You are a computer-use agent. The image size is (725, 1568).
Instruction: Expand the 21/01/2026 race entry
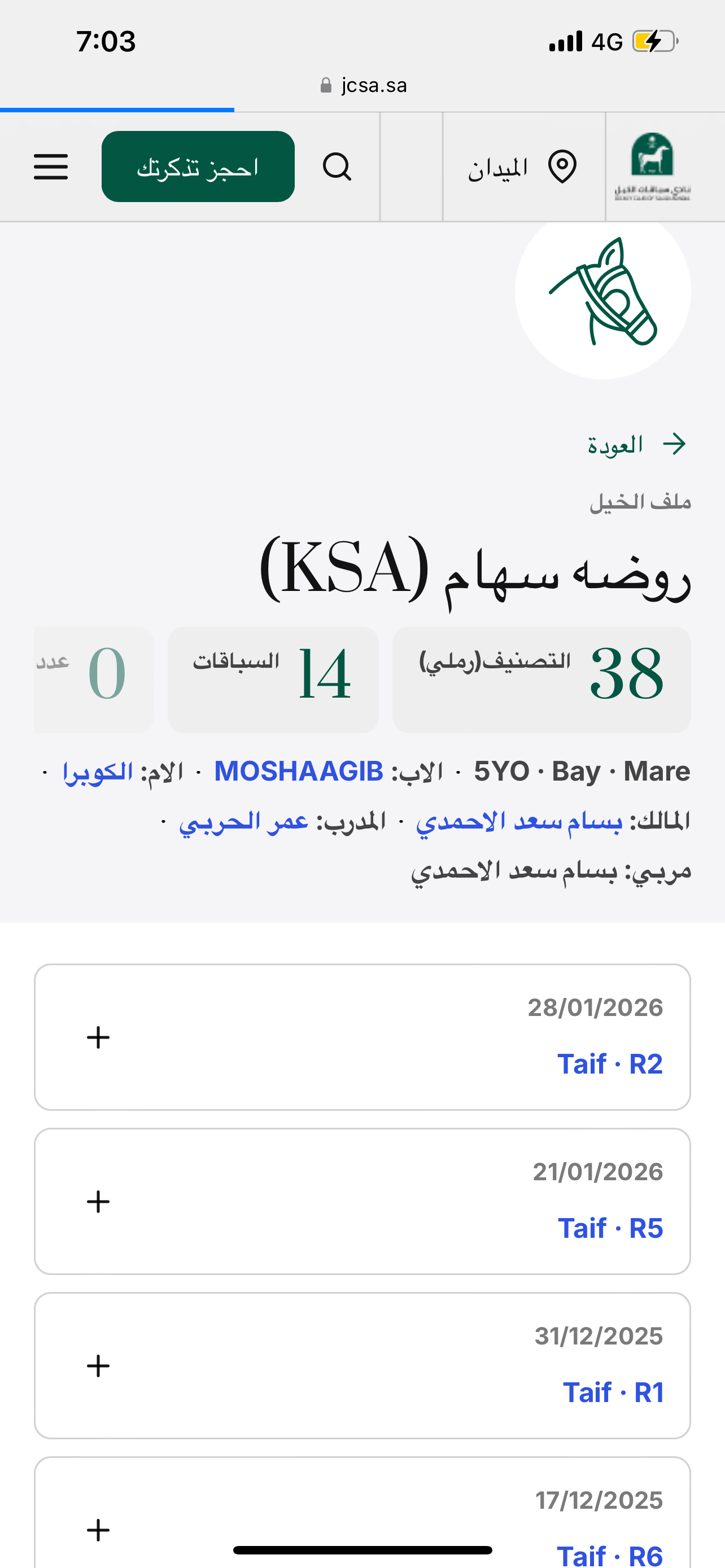(x=98, y=1202)
